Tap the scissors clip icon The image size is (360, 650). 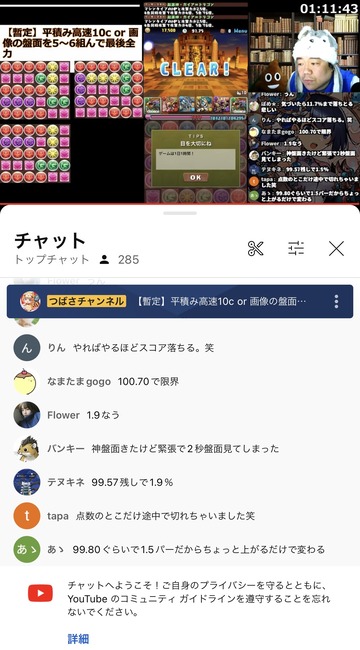(x=256, y=249)
